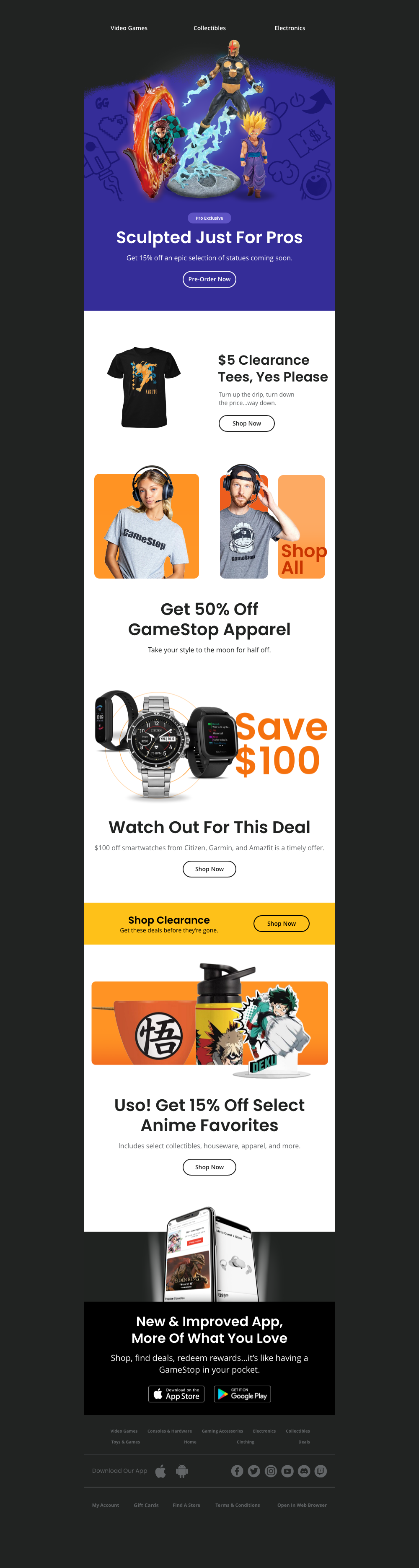419x1568 pixels.
Task: Tap Shop Now in the Shop Clearance banner
Action: (281, 923)
